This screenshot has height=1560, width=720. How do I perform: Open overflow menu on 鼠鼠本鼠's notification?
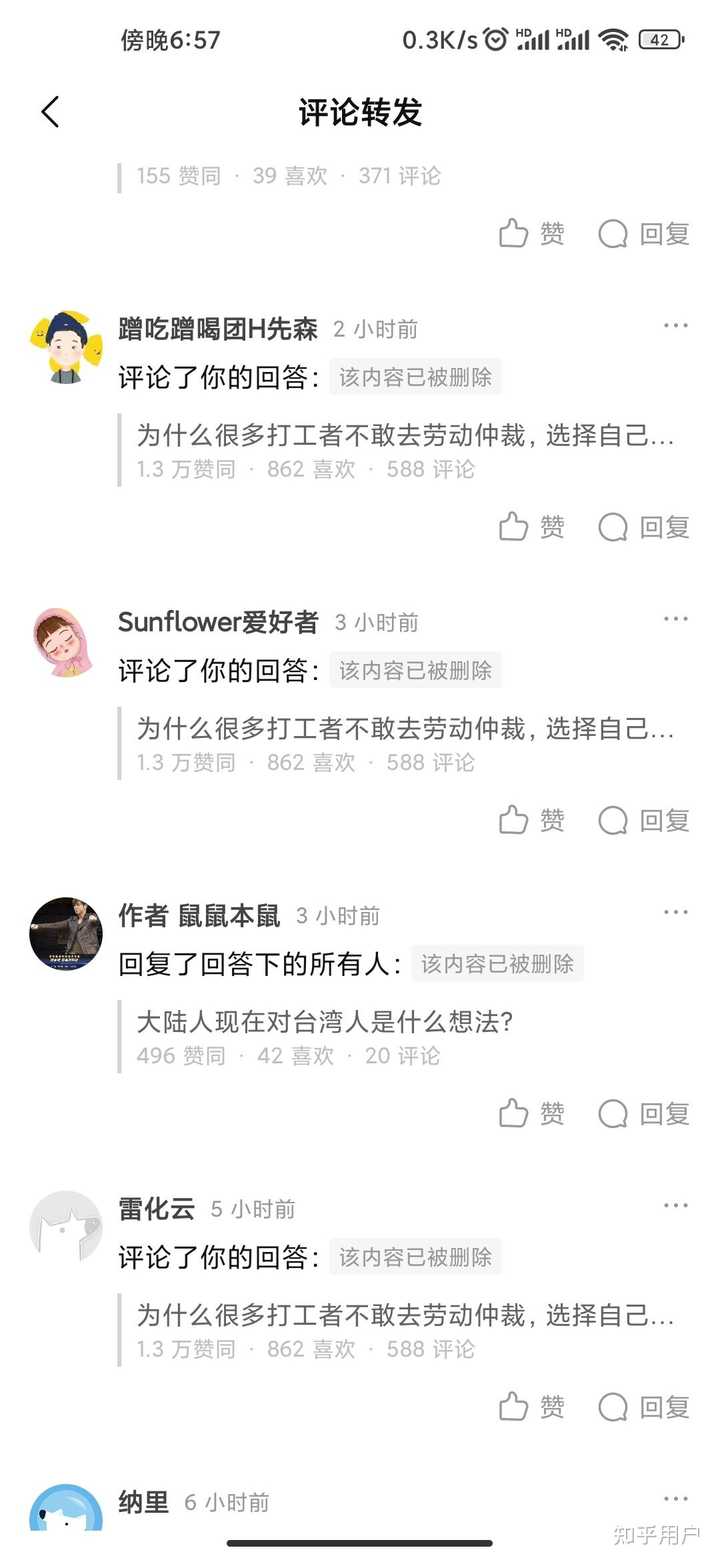[x=676, y=912]
